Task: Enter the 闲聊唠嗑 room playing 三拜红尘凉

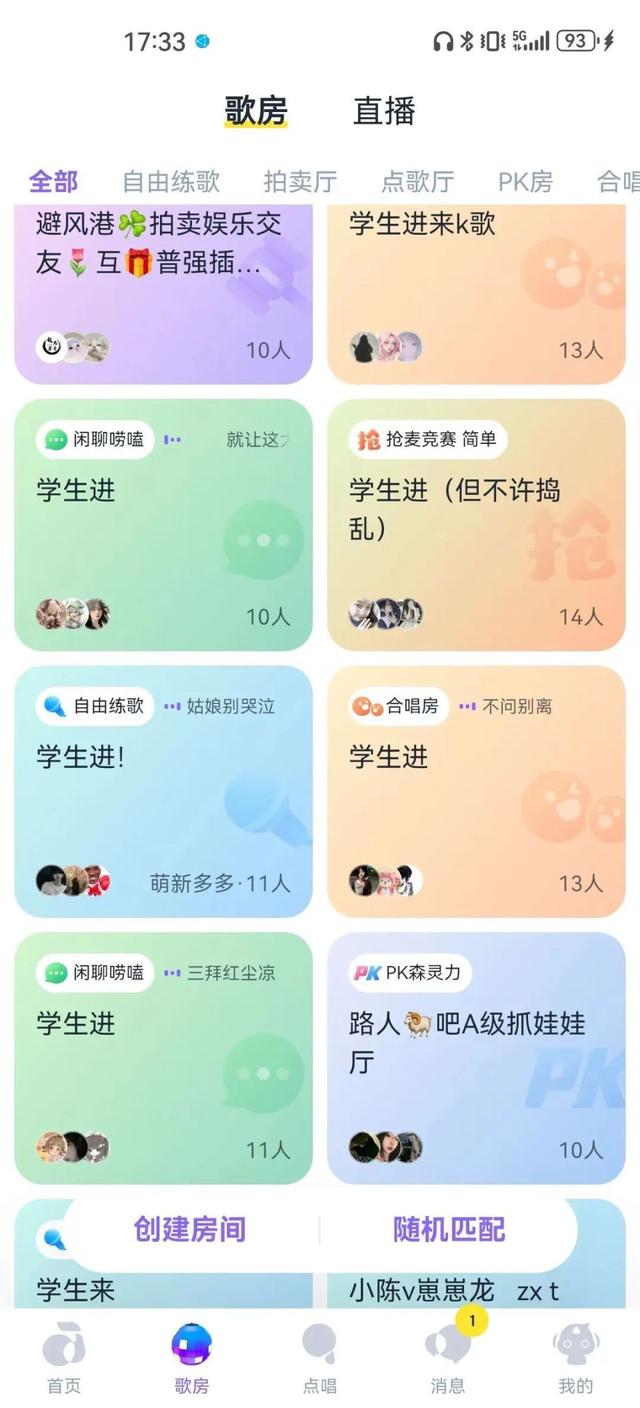Action: (x=163, y=1058)
